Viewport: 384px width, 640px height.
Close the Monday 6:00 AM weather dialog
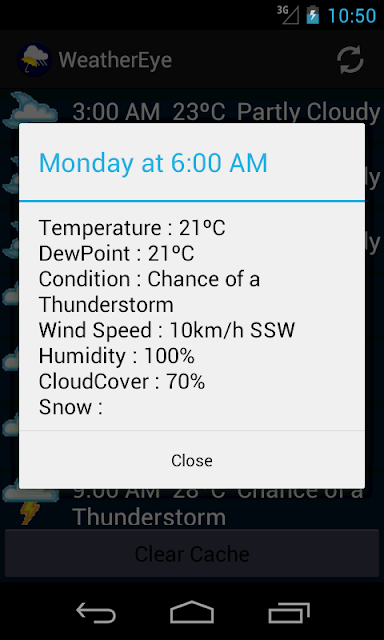(192, 460)
